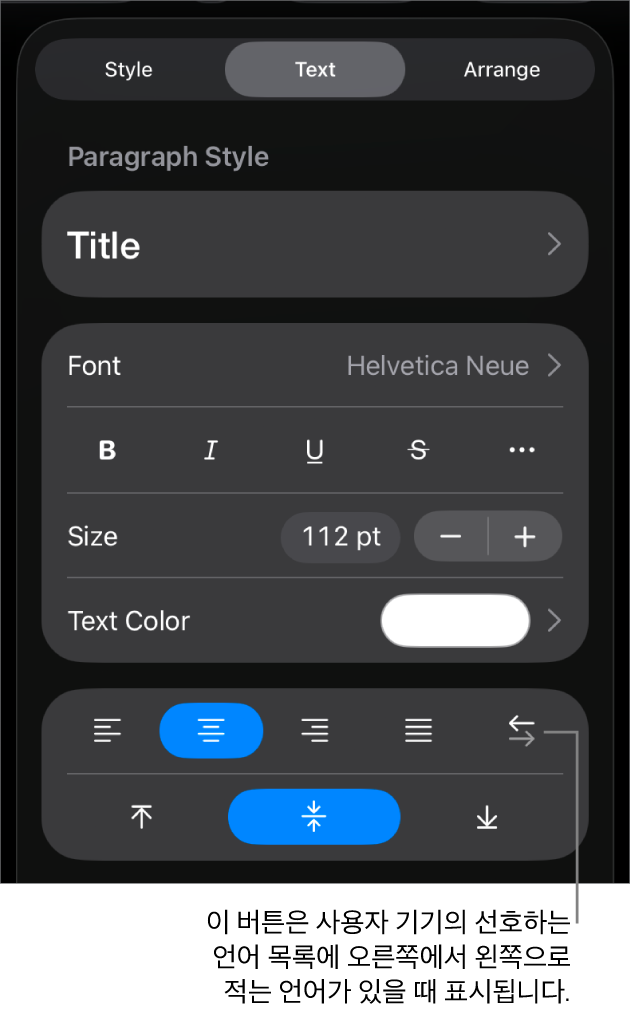Decrease the font size
630x1013 pixels.
coord(451,537)
